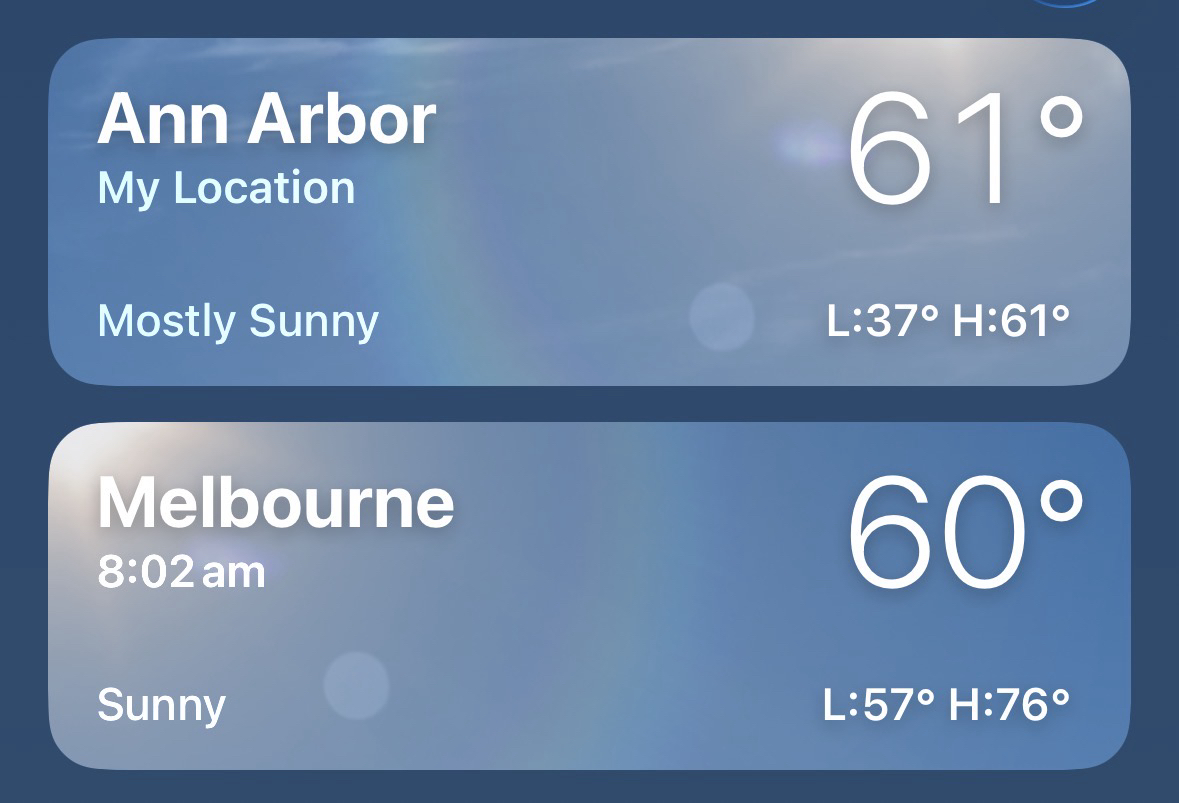The image size is (1179, 803).
Task: Open the Ann Arbor weather card
Action: [x=589, y=212]
